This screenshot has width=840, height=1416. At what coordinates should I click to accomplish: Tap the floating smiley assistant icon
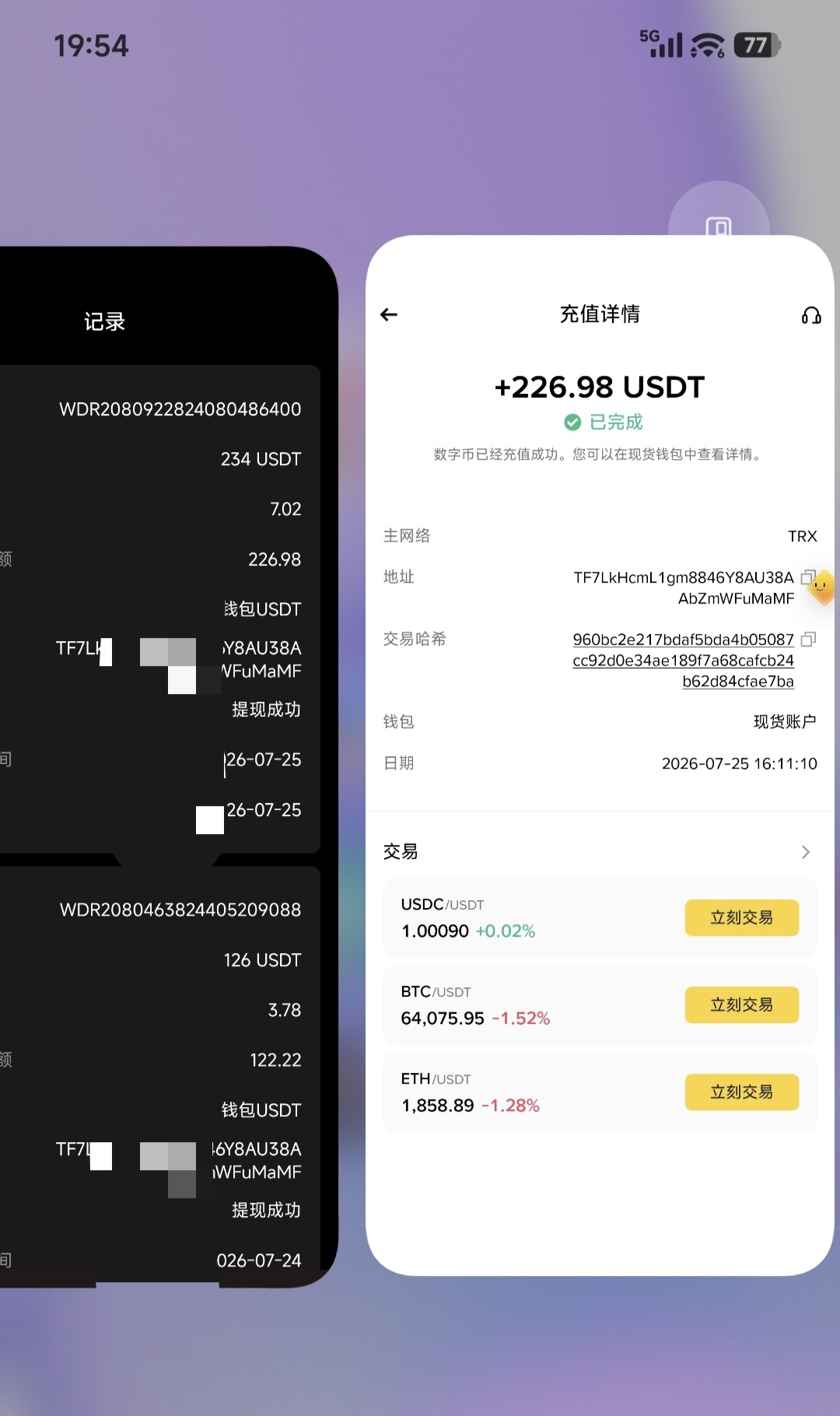[x=821, y=587]
